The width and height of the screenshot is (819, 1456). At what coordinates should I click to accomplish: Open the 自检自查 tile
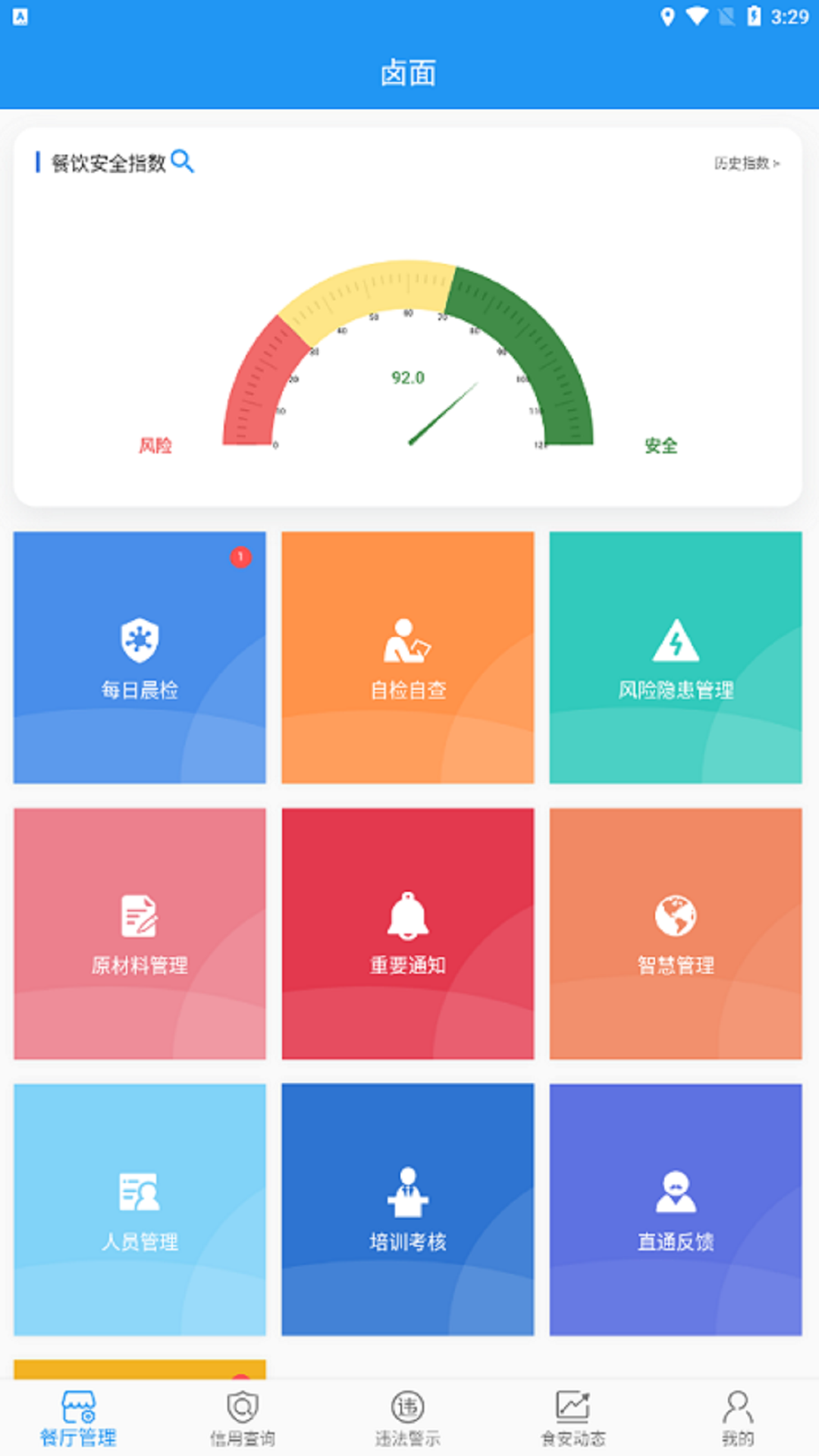tap(408, 657)
